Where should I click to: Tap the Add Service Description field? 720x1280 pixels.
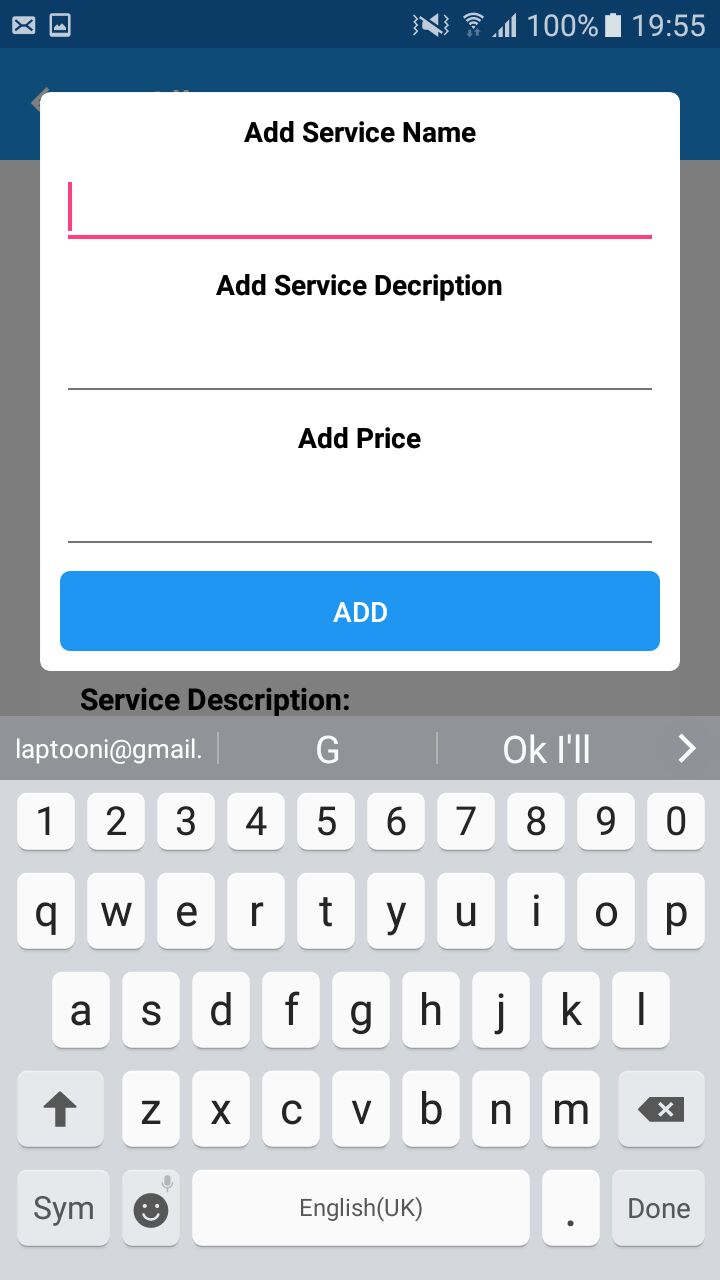click(360, 360)
